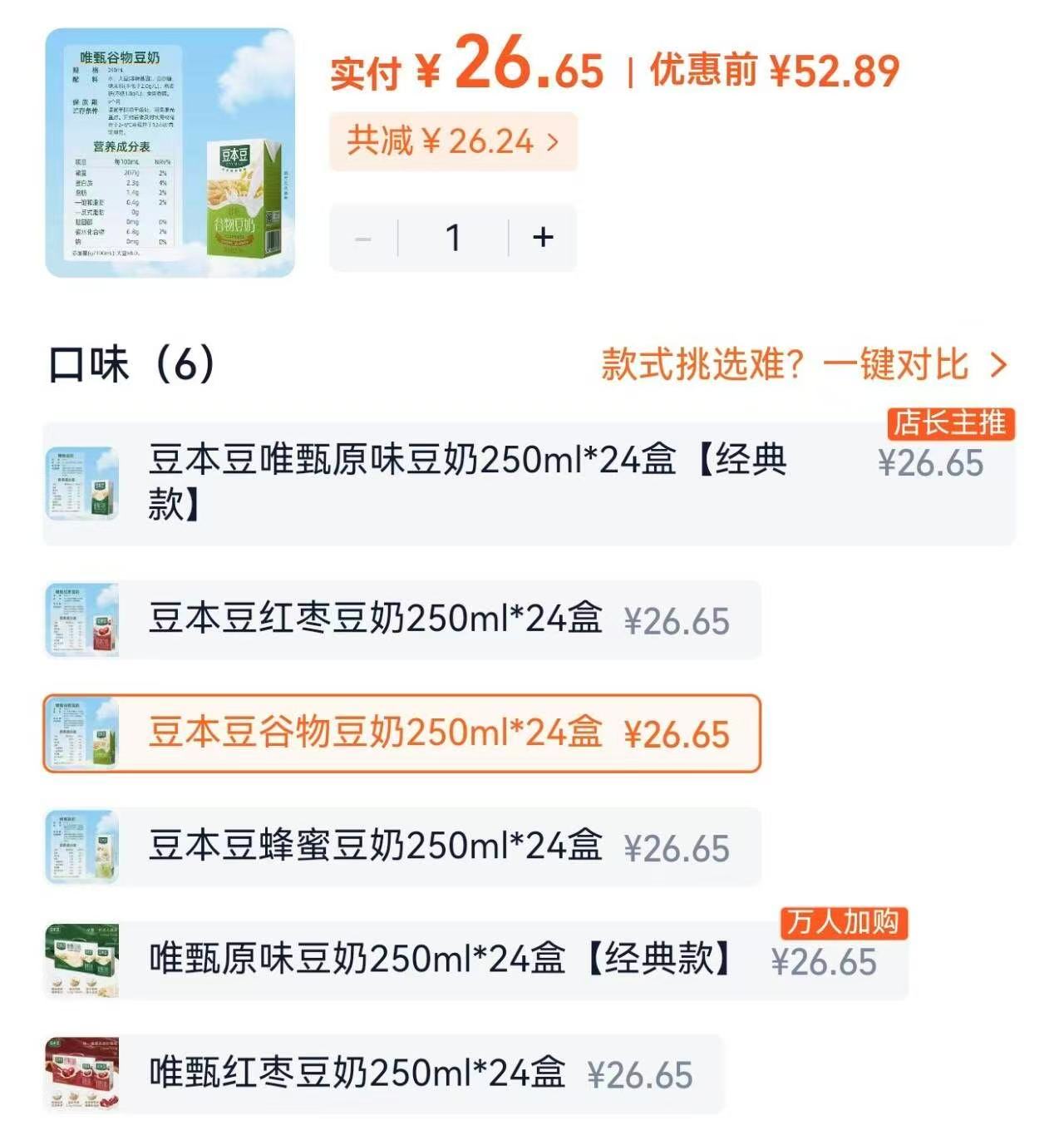
Task: Increase quantity with the plus button
Action: (x=543, y=237)
